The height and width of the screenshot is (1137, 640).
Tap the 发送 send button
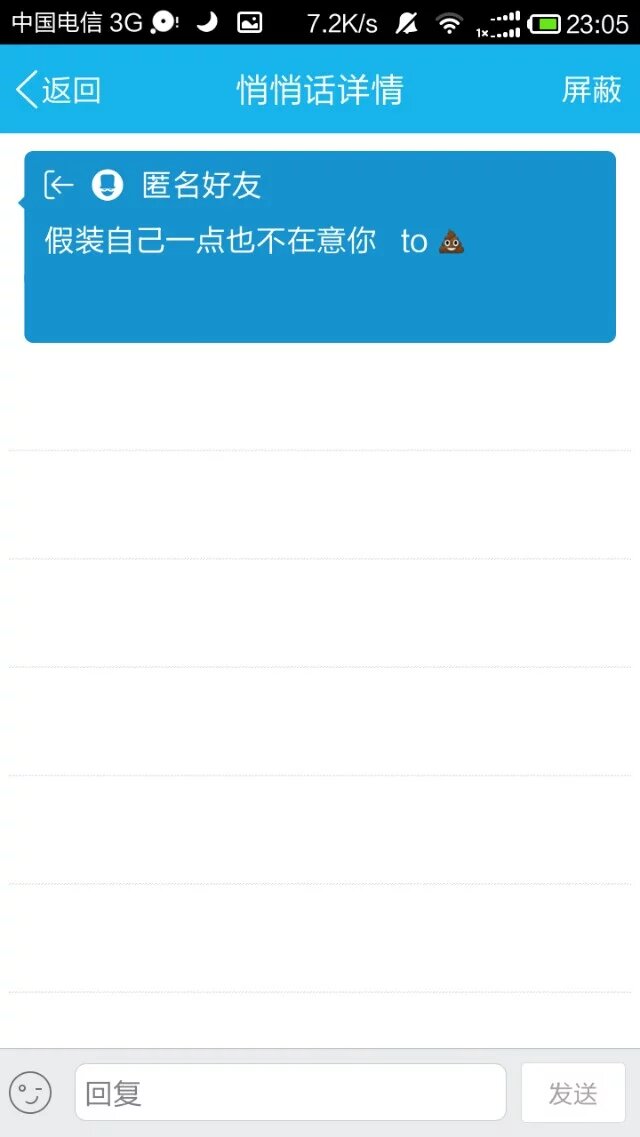coord(573,1093)
